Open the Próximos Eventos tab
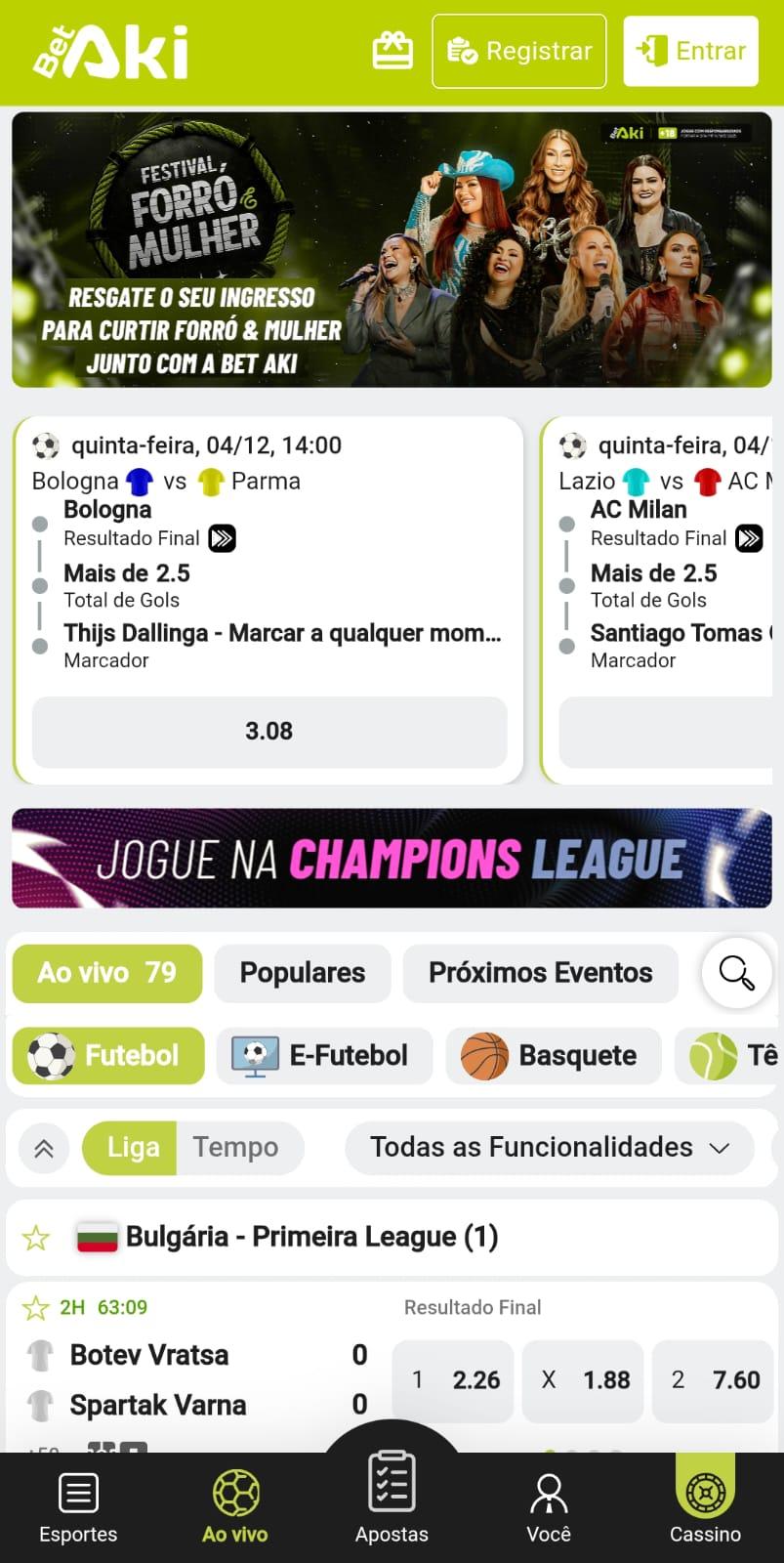The image size is (784, 1563). click(540, 973)
